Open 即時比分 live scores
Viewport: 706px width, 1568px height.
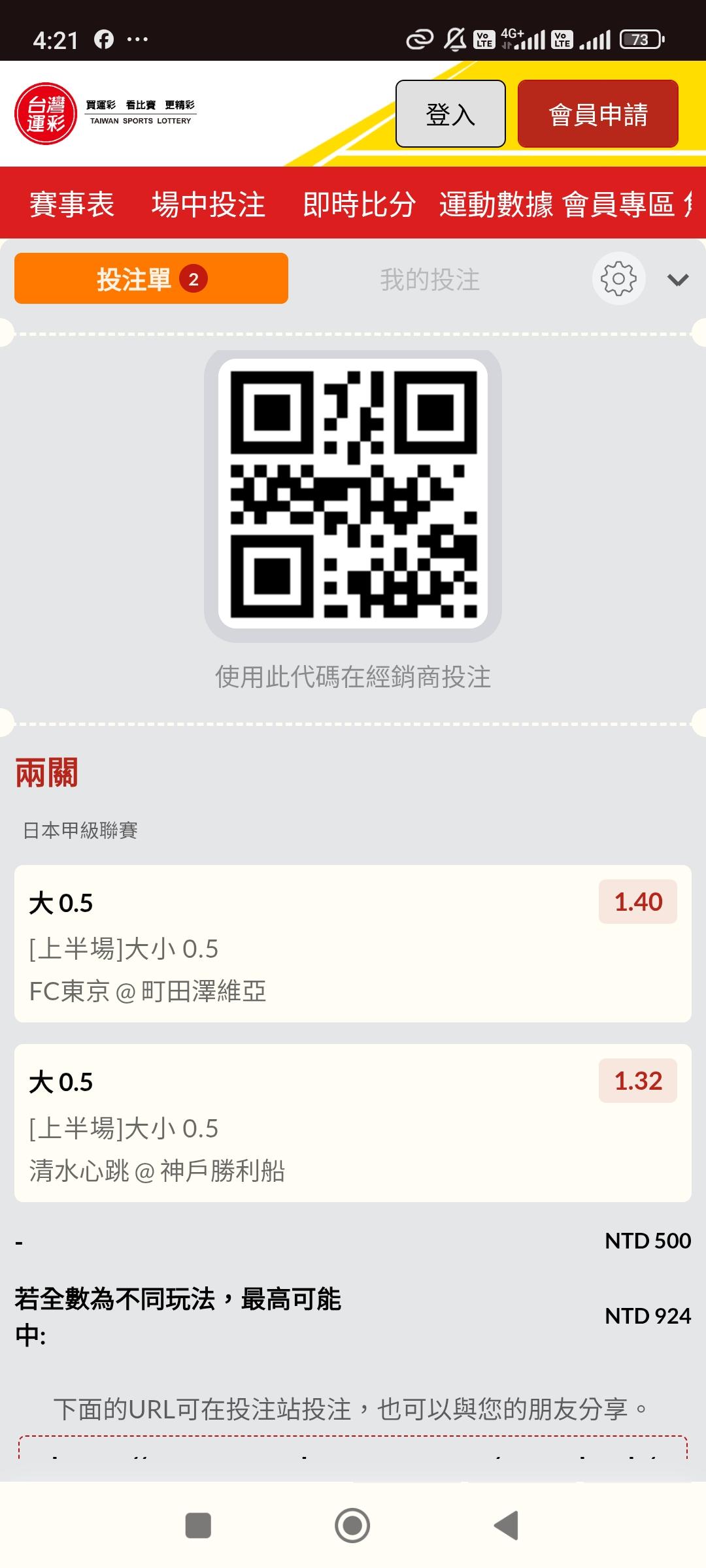point(359,204)
